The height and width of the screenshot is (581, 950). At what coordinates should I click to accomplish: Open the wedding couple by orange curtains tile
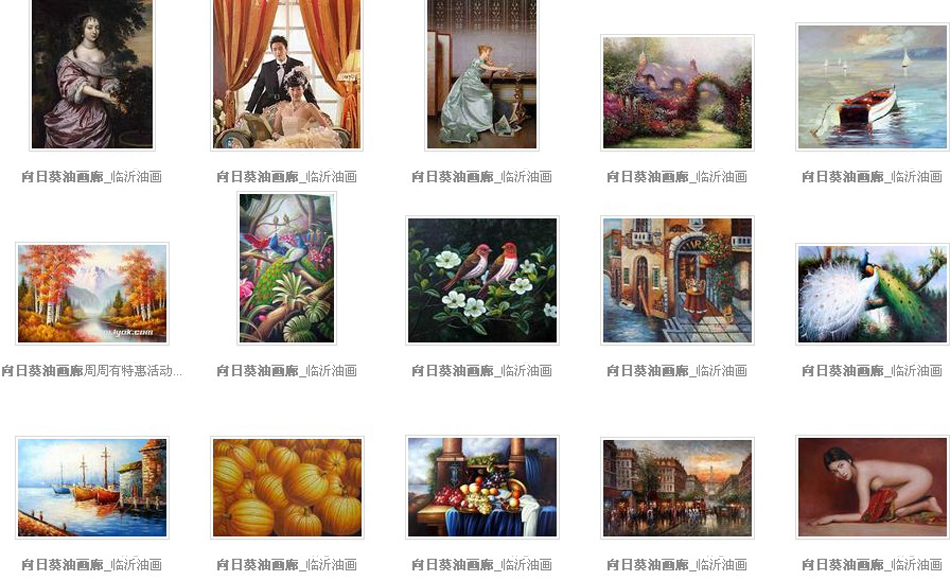(287, 74)
